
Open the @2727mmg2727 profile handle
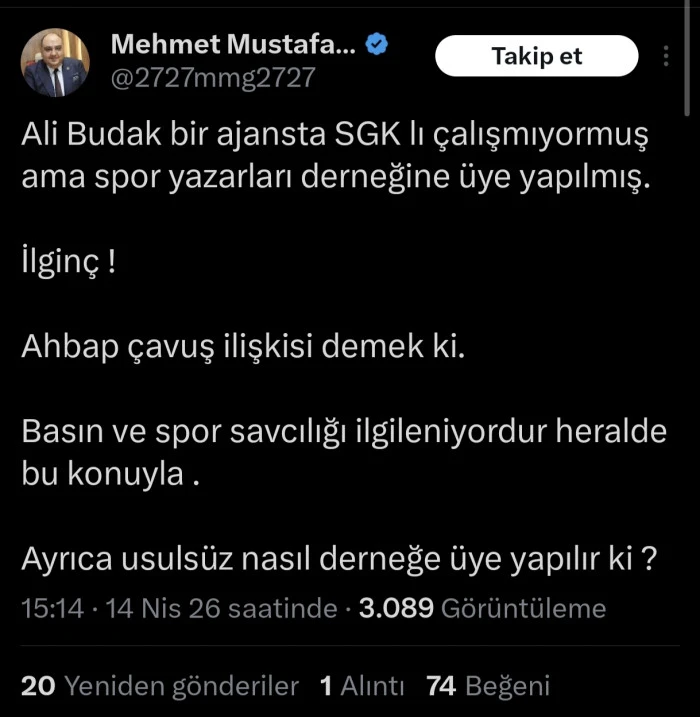[x=211, y=77]
